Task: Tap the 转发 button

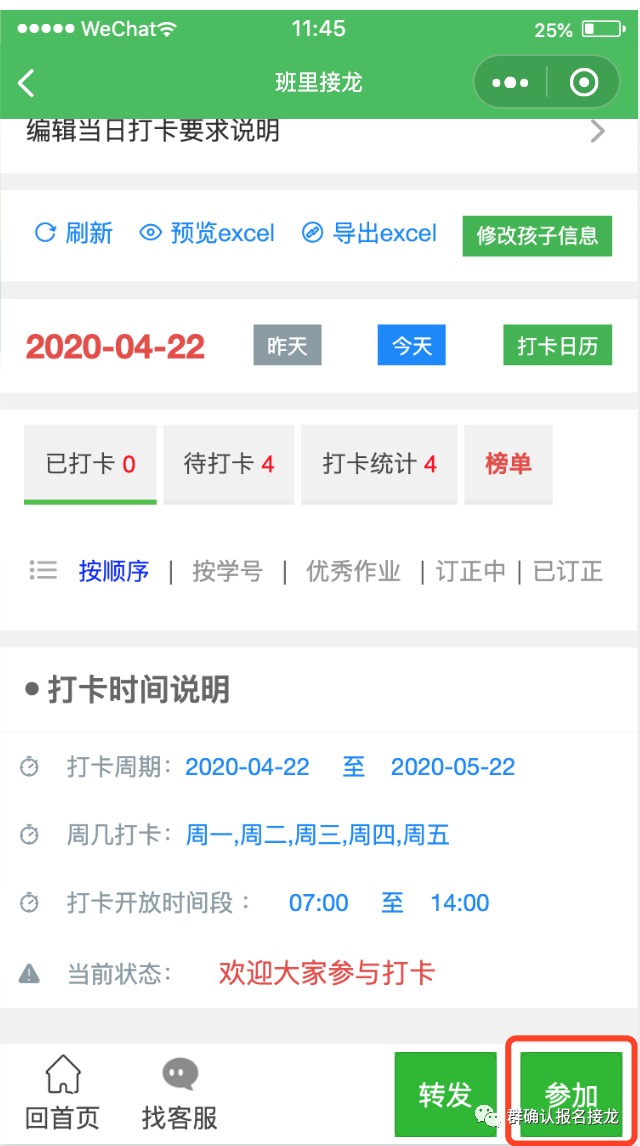Action: pyautogui.click(x=446, y=1094)
